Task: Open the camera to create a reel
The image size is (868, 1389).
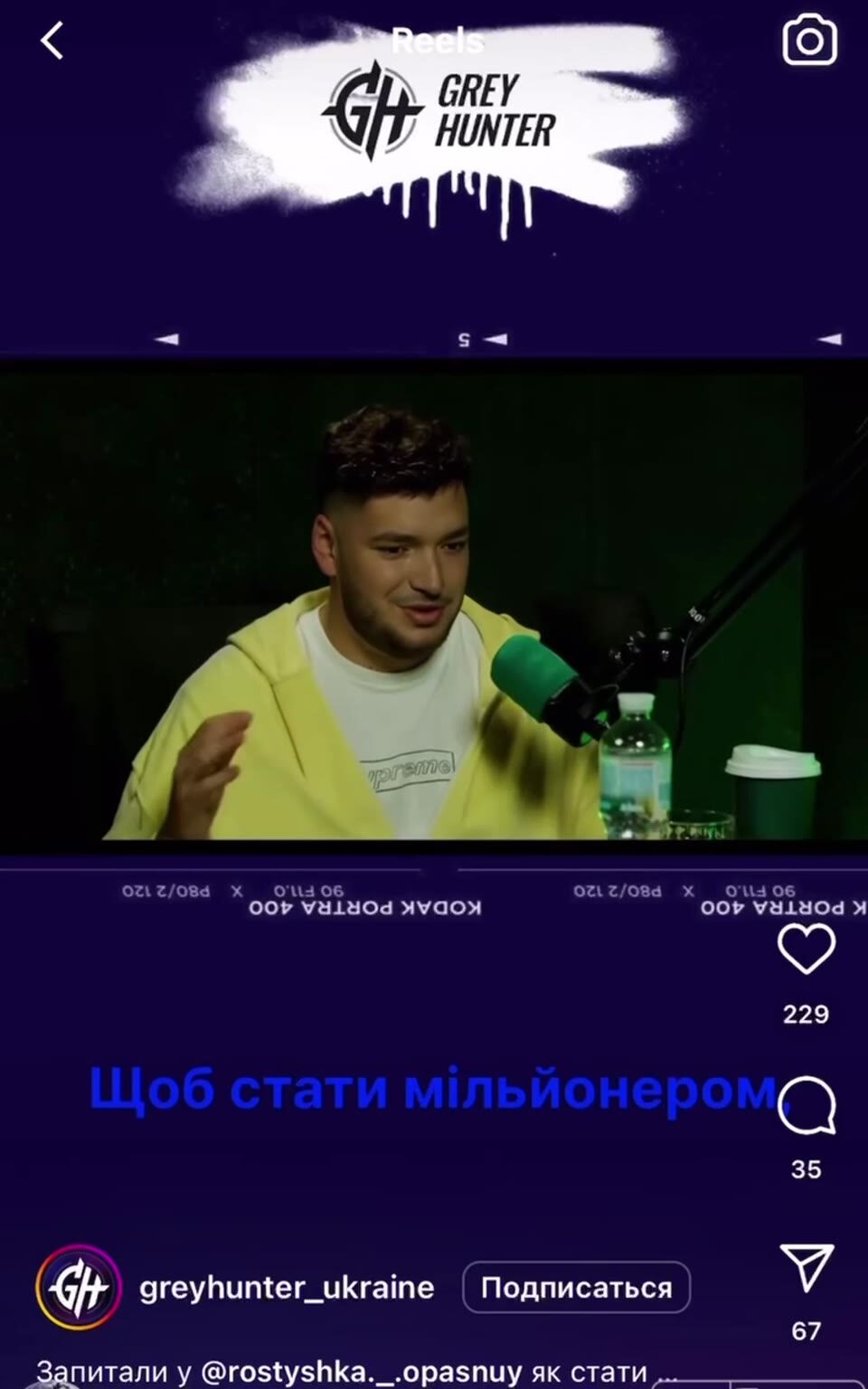Action: [808, 41]
